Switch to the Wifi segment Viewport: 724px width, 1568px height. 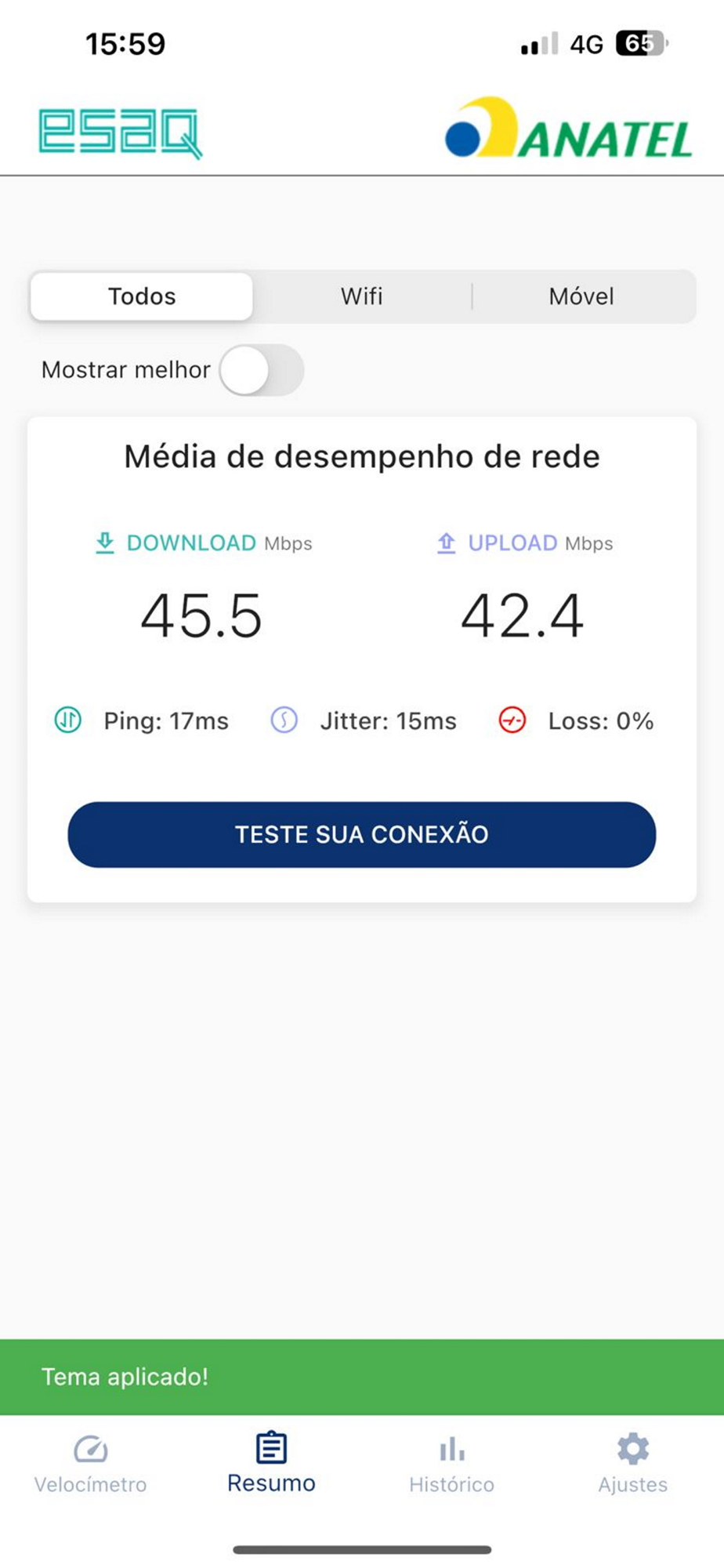(361, 296)
